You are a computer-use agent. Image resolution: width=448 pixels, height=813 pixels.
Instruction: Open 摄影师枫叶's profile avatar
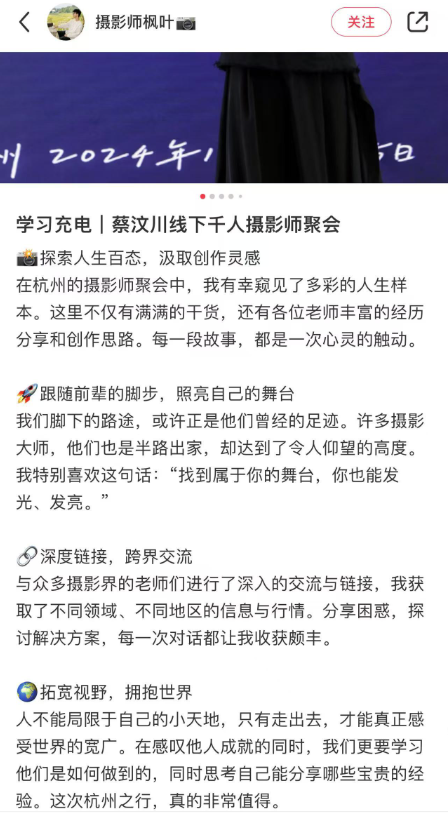[66, 22]
